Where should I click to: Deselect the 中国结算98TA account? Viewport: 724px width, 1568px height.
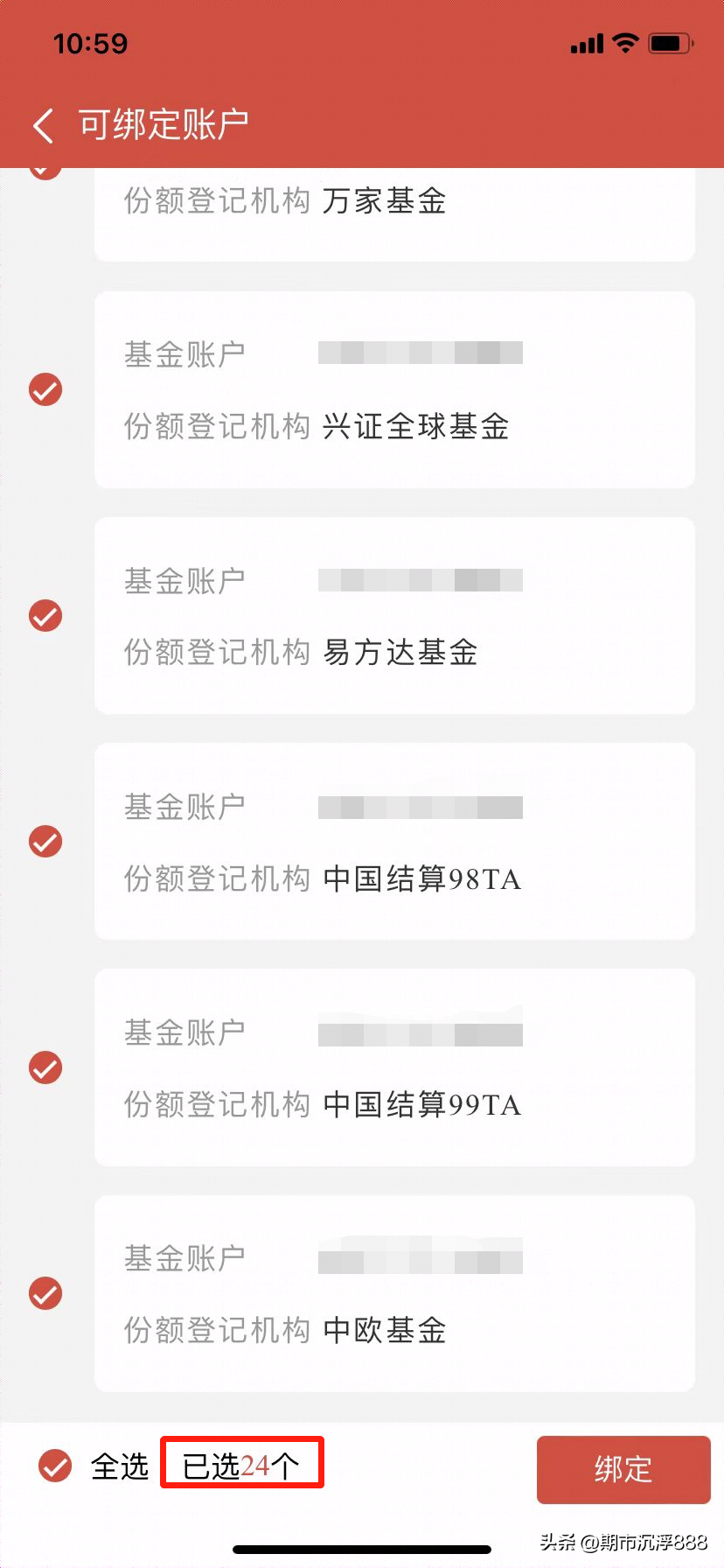pos(45,841)
